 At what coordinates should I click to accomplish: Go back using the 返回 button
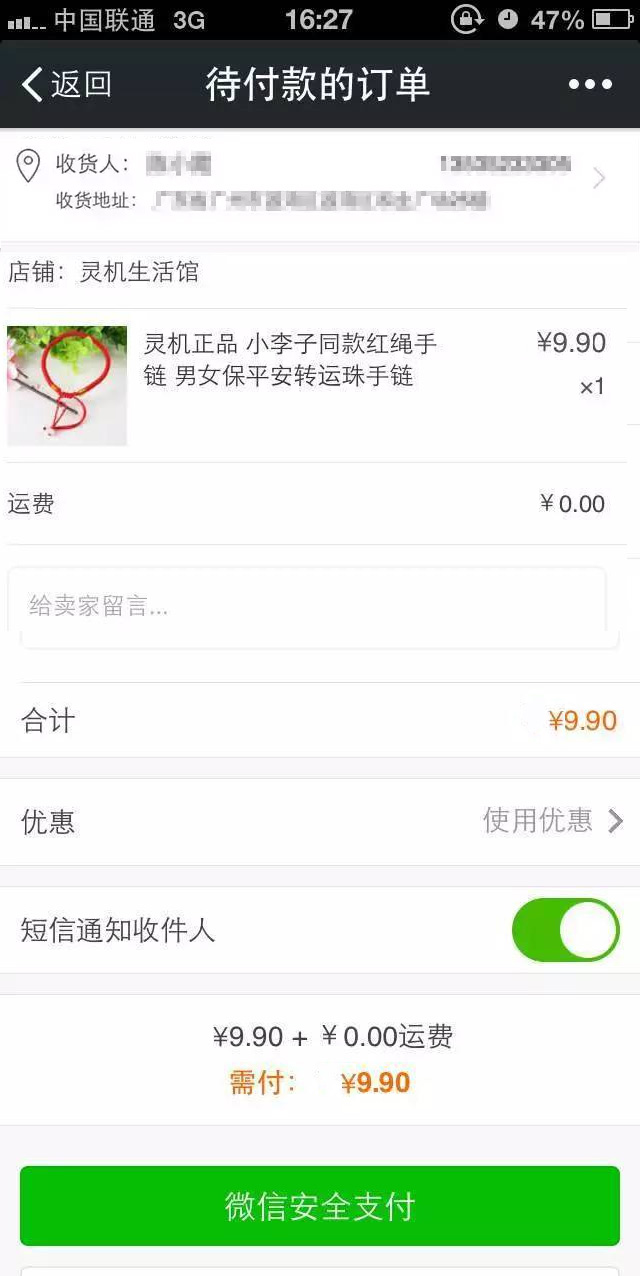click(x=66, y=85)
